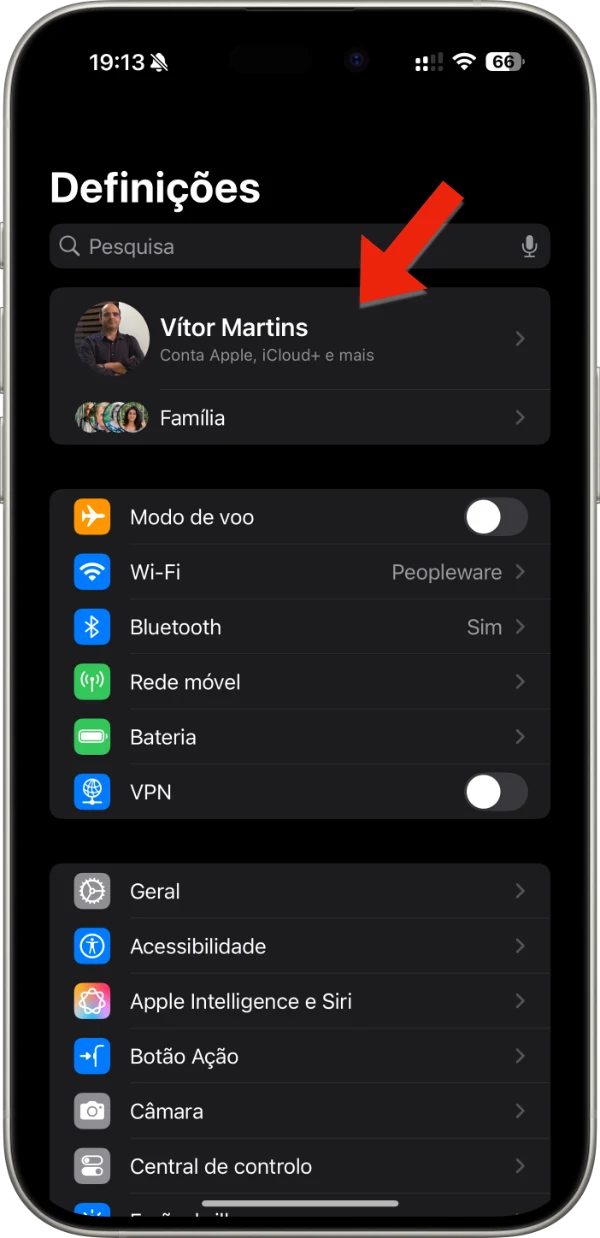The image size is (600, 1238).
Task: Open the Pesquisa search field
Action: tap(300, 246)
